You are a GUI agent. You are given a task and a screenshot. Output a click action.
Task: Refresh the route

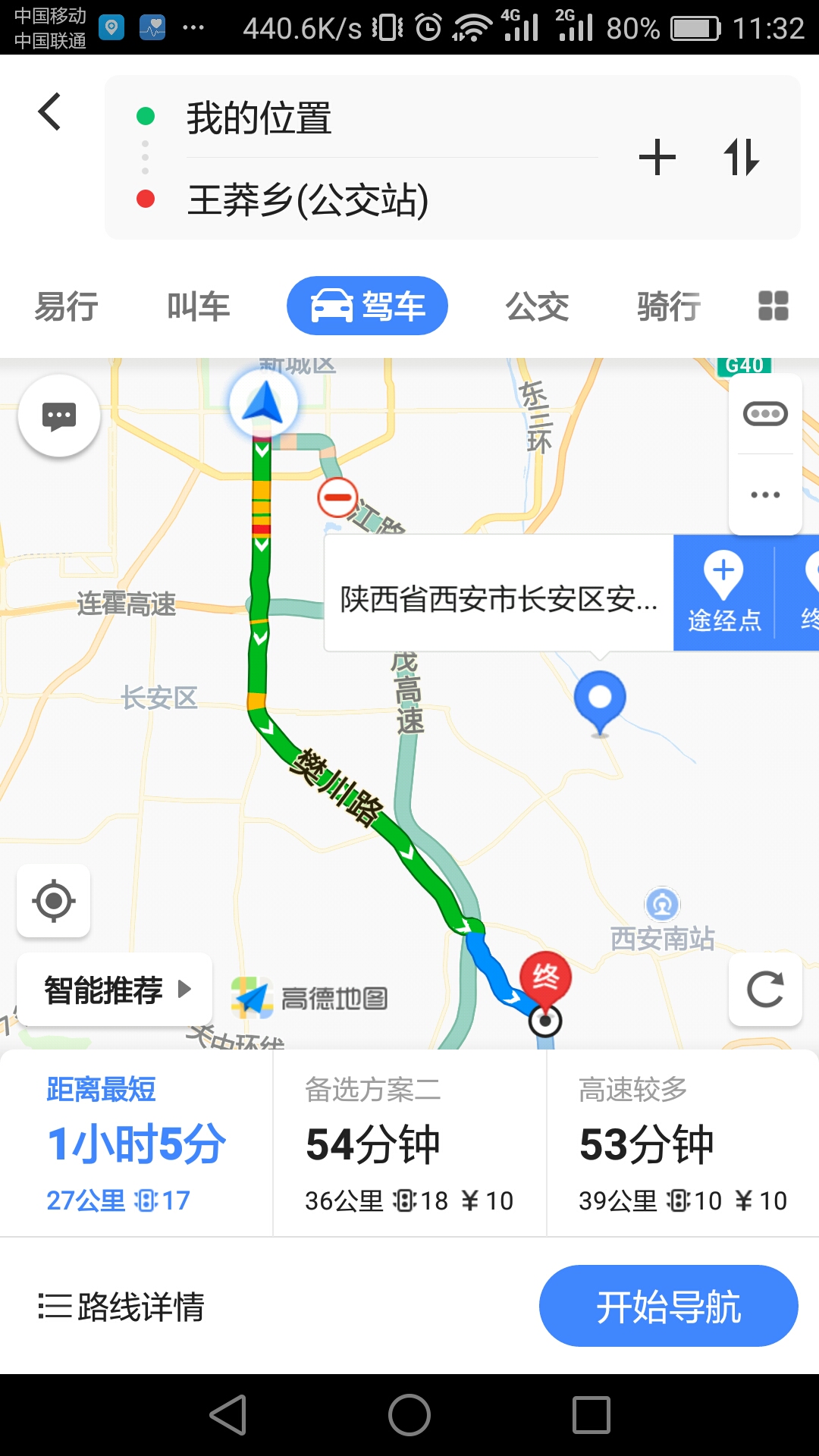[x=765, y=990]
